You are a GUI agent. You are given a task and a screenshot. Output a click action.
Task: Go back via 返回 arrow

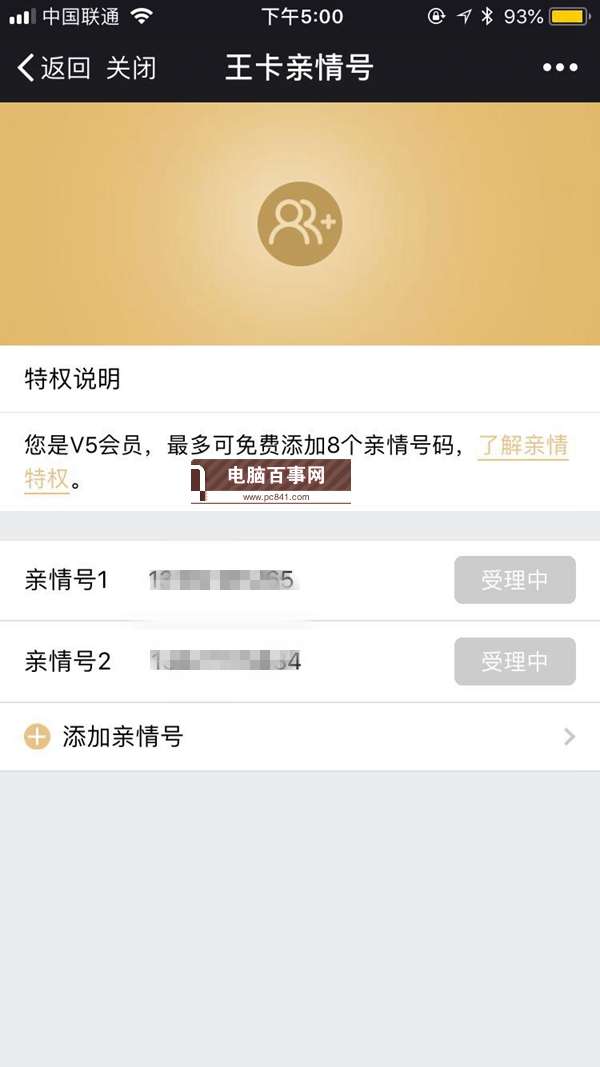point(52,68)
